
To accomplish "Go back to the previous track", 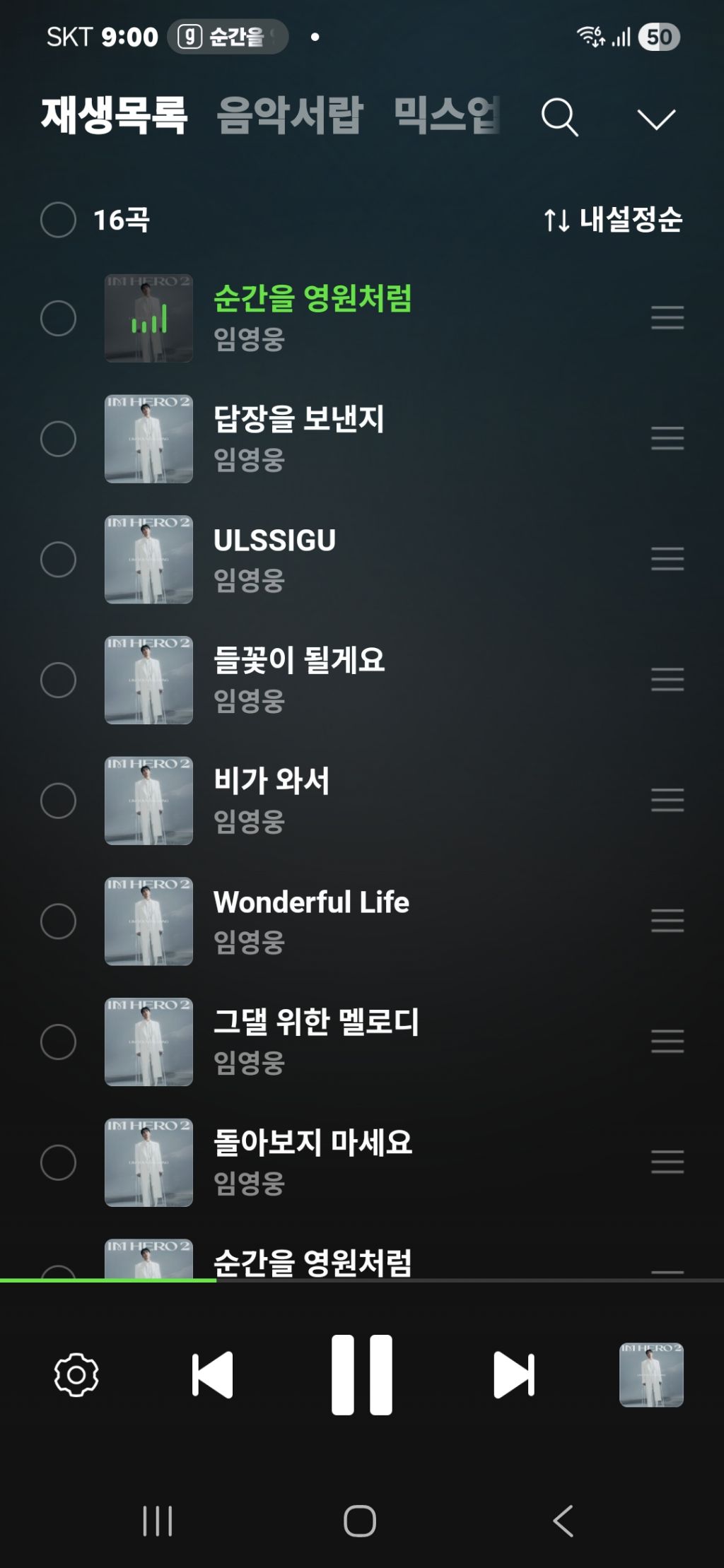I will (212, 1374).
